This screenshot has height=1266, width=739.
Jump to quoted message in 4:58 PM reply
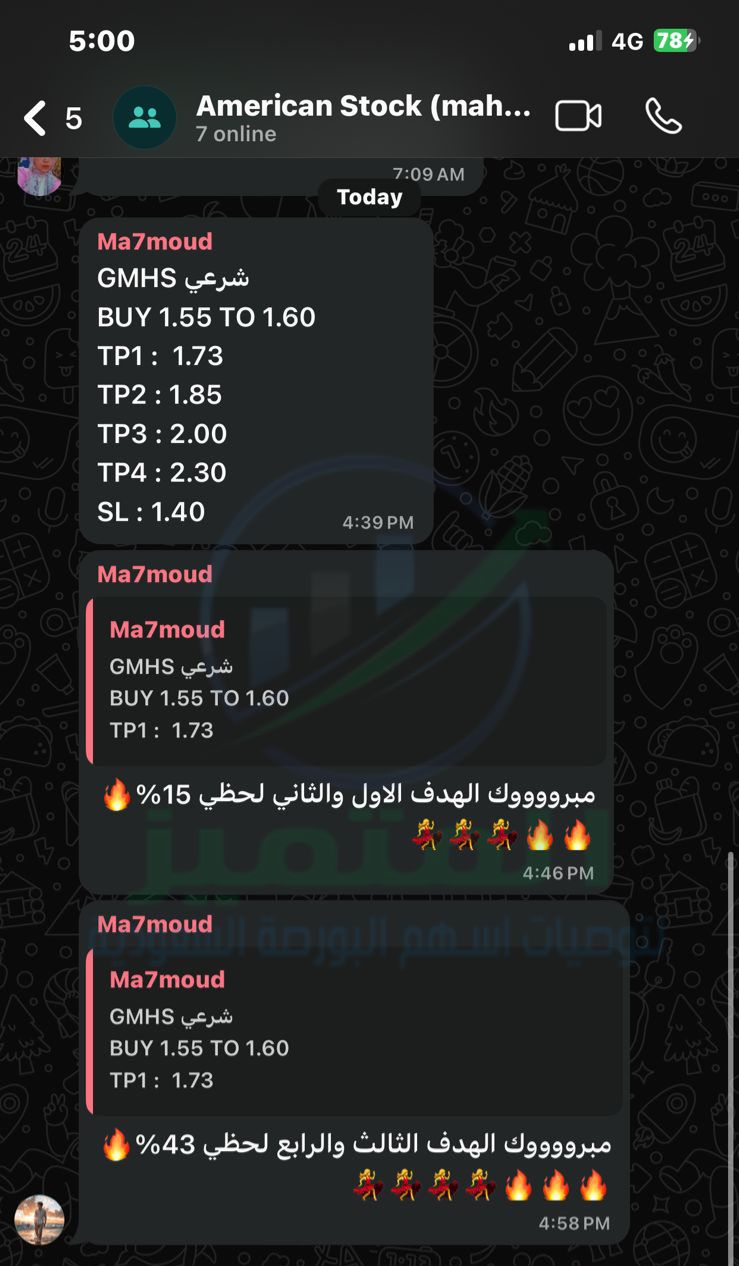tap(354, 1031)
